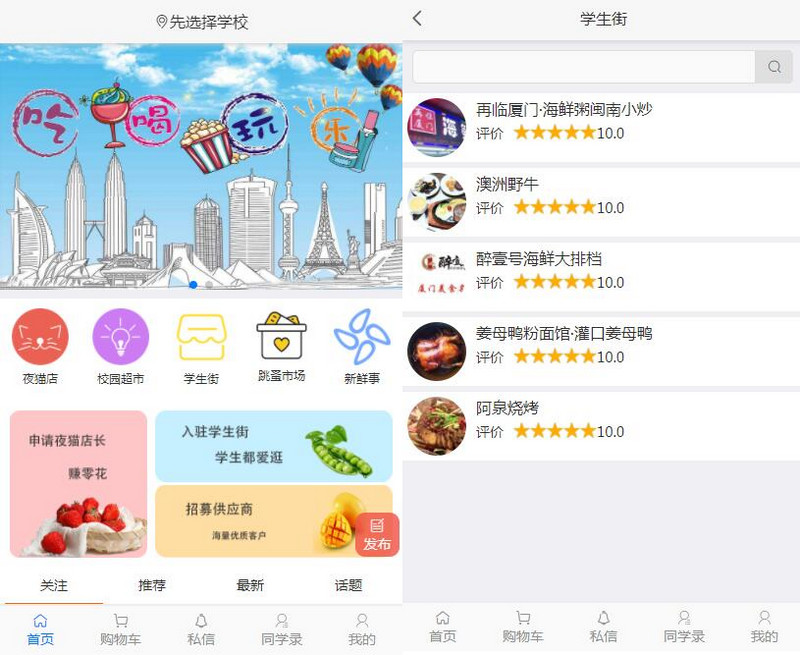Focus the 学生街 search field
Viewport: 800px width, 655px height.
point(583,67)
